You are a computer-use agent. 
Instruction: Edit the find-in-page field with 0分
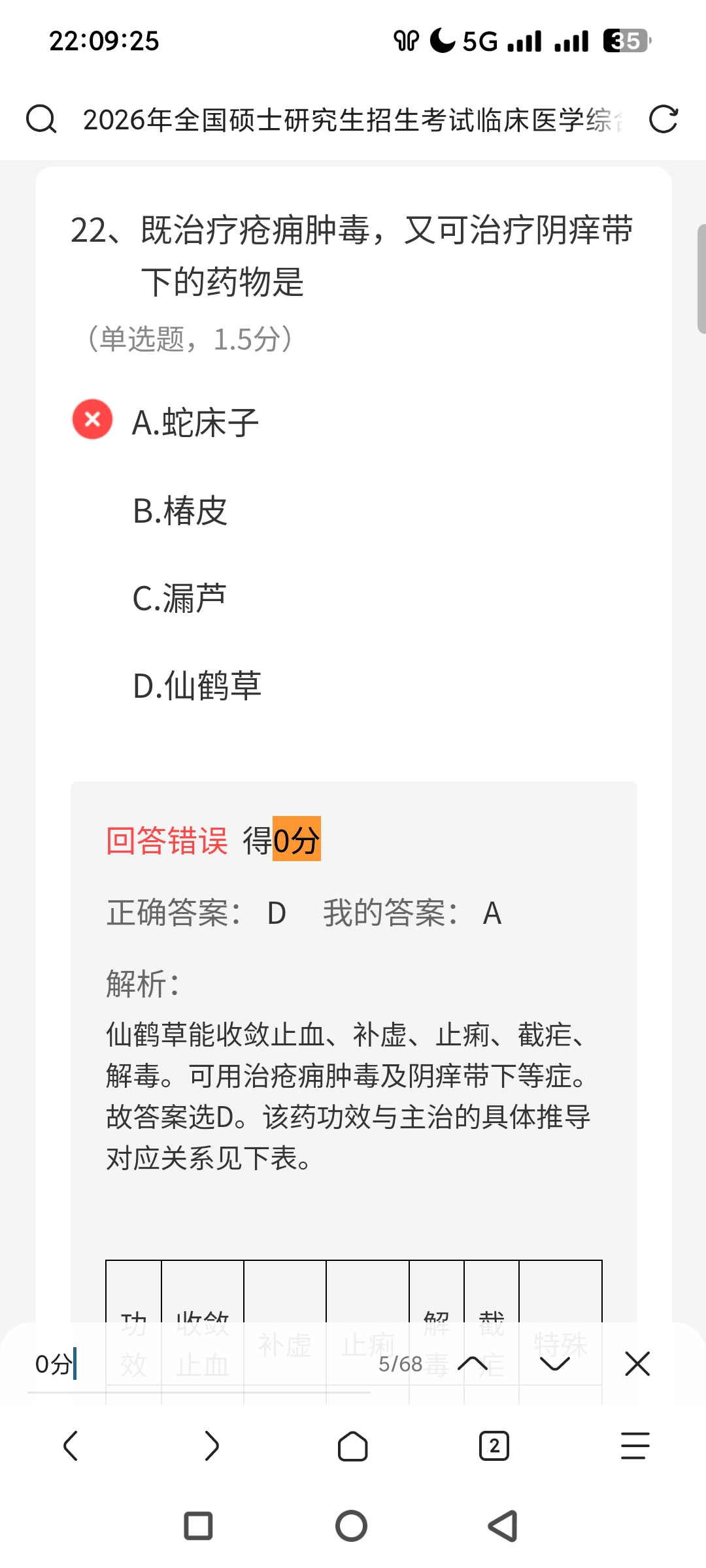pos(196,1364)
